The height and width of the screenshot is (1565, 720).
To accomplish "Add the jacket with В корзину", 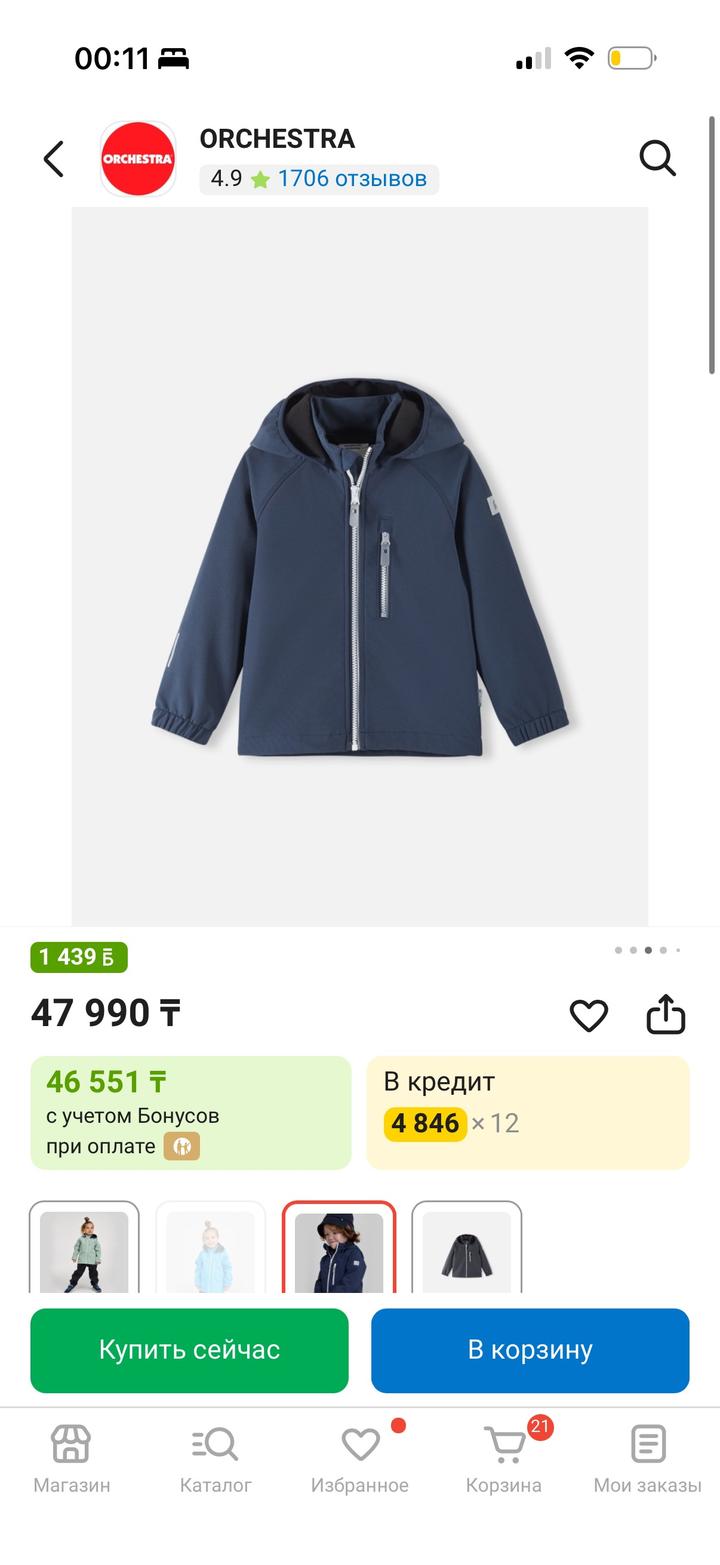I will pyautogui.click(x=530, y=1350).
